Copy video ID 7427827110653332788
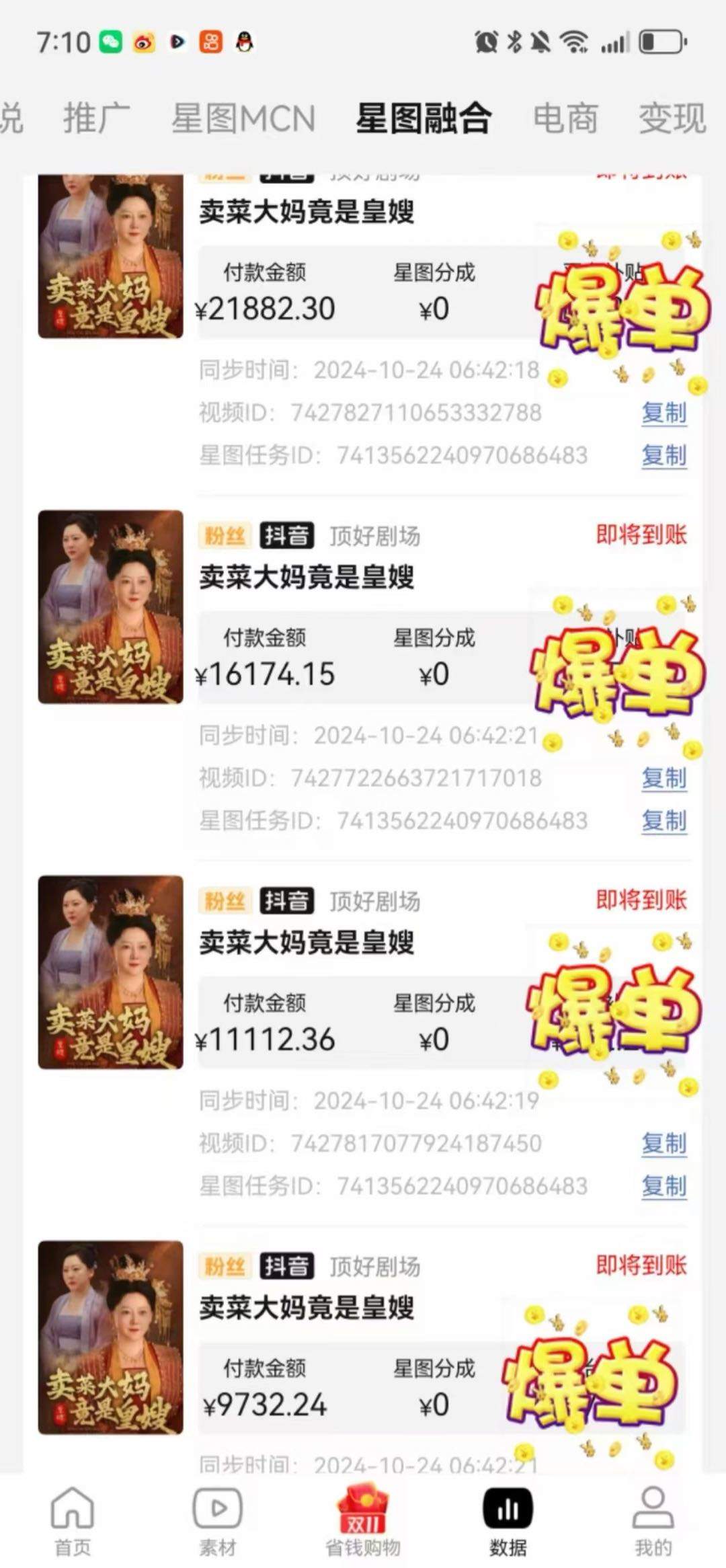The width and height of the screenshot is (726, 1568). tap(663, 413)
